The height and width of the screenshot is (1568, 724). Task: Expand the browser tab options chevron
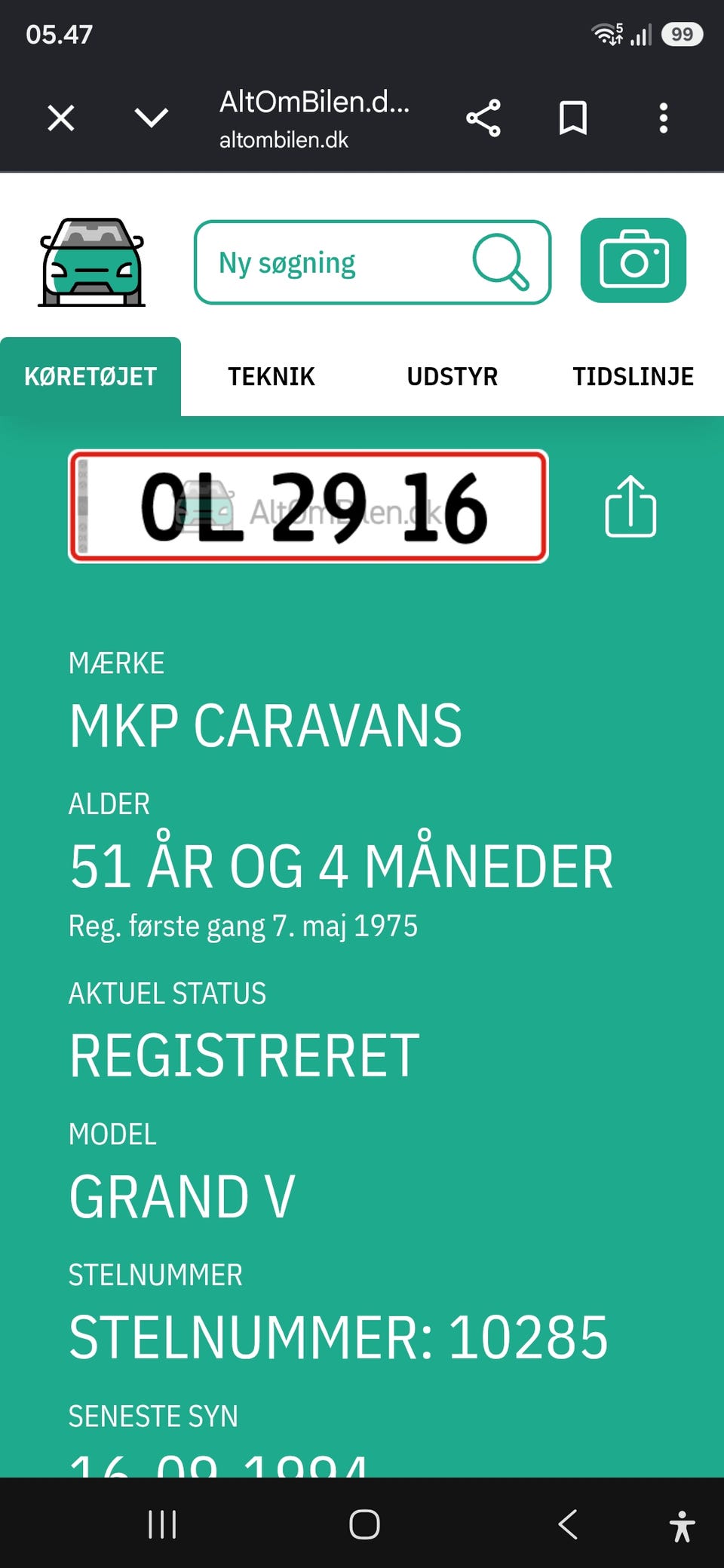[x=151, y=118]
